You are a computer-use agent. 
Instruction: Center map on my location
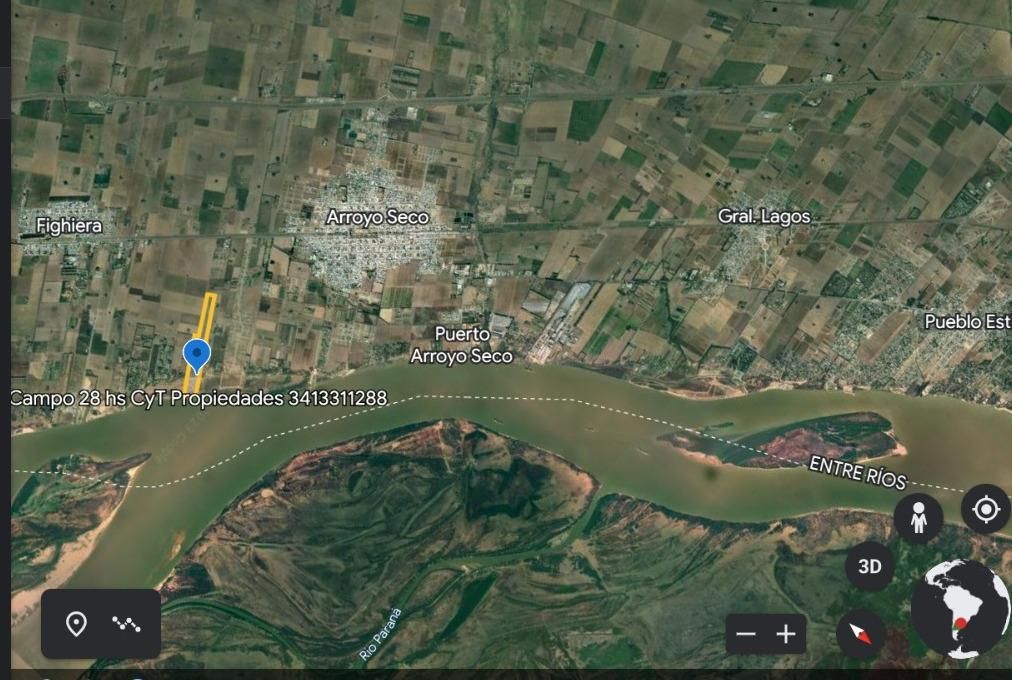[986, 509]
